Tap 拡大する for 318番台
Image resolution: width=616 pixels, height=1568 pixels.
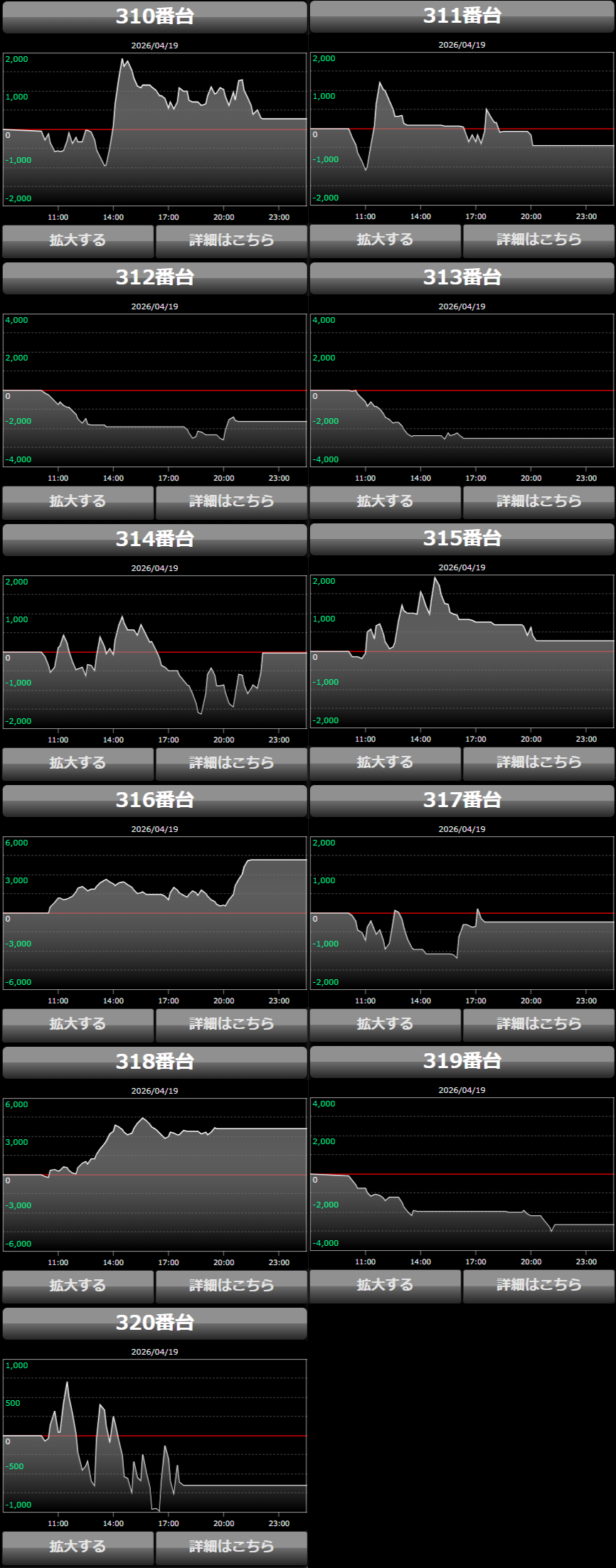coord(78,1286)
